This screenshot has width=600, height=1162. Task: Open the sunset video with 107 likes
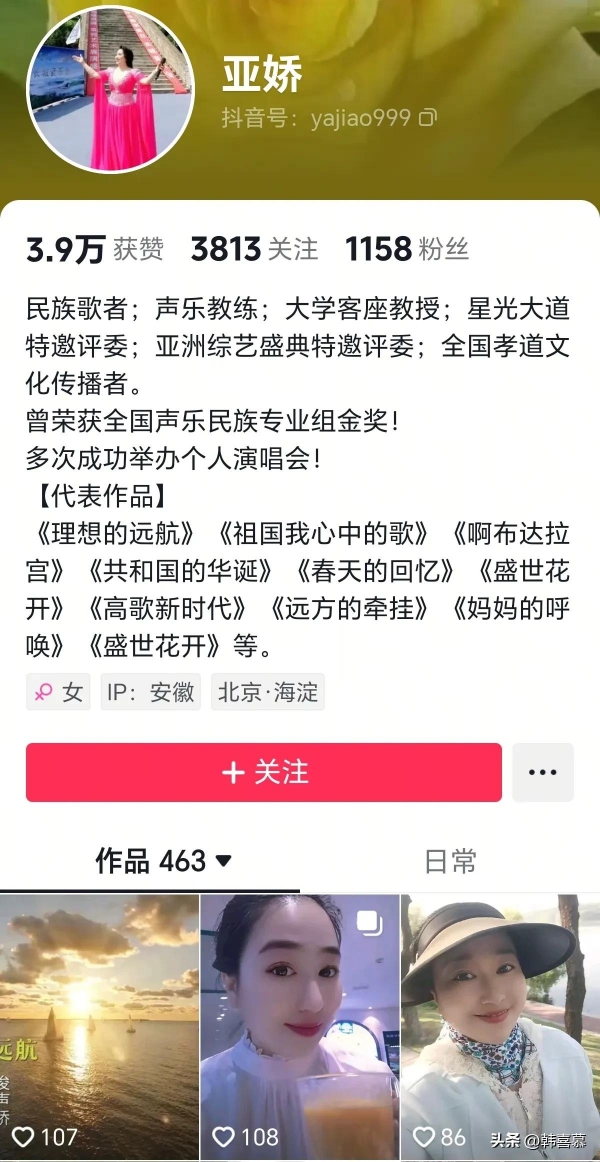99,1020
